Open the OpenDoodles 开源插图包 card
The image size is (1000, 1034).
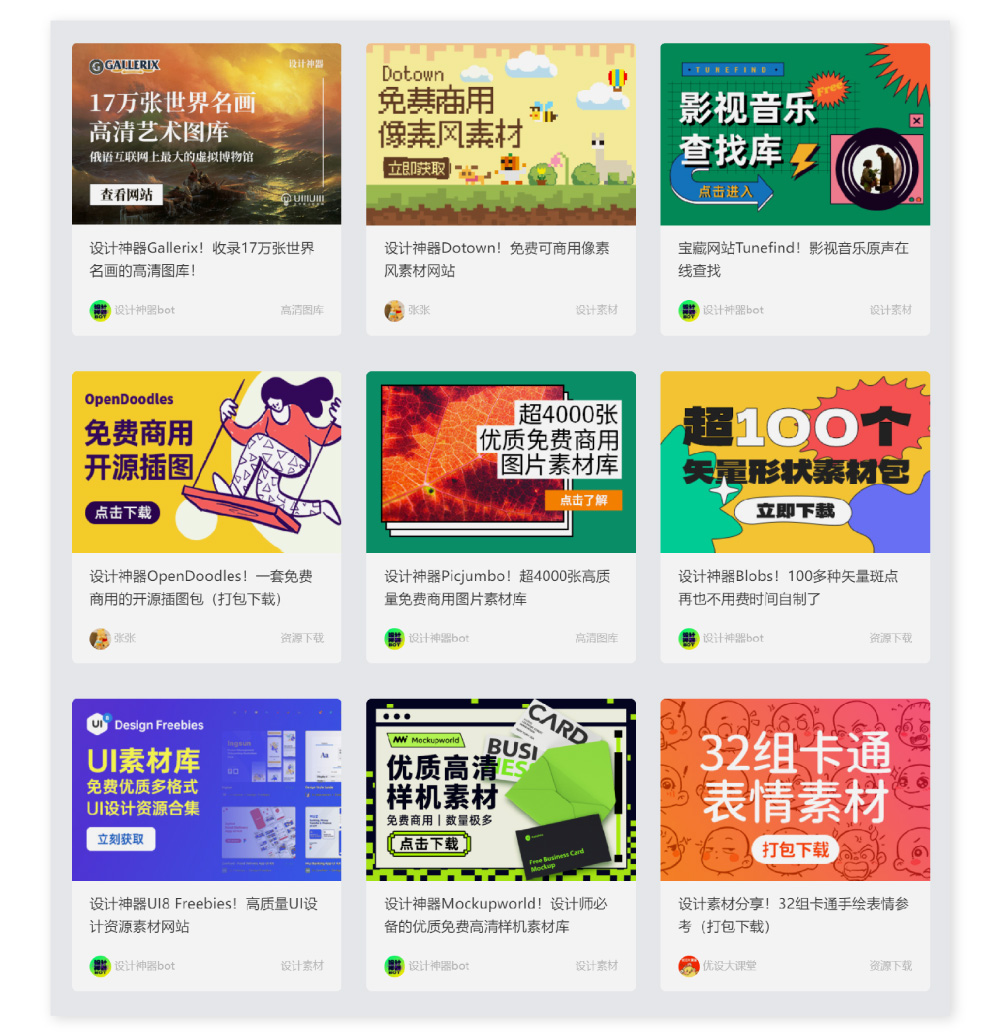tap(206, 462)
